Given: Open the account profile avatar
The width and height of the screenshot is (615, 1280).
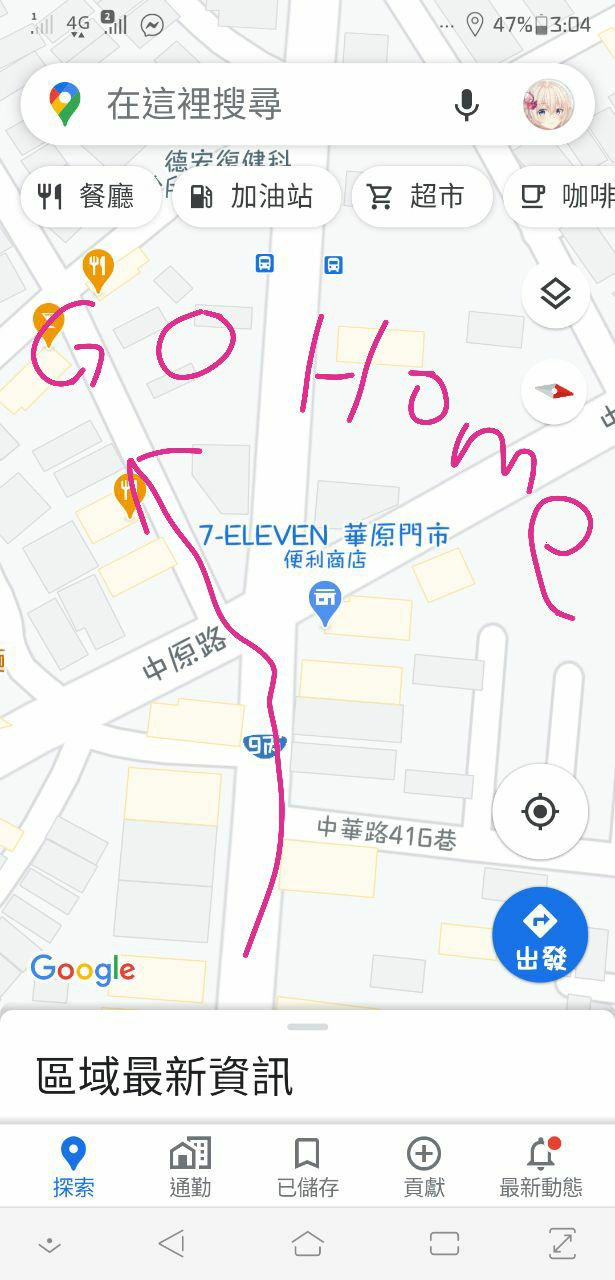Looking at the screenshot, I should pos(547,104).
